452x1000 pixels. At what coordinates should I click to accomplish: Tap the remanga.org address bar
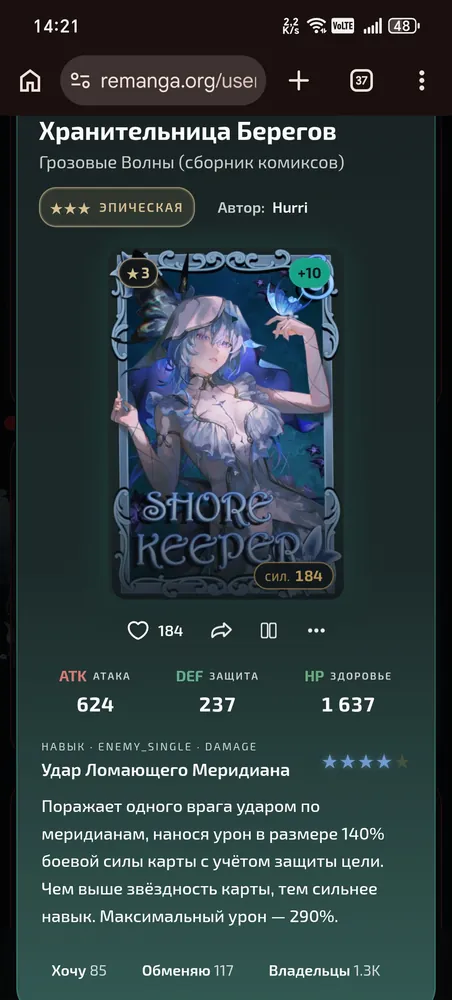[163, 81]
